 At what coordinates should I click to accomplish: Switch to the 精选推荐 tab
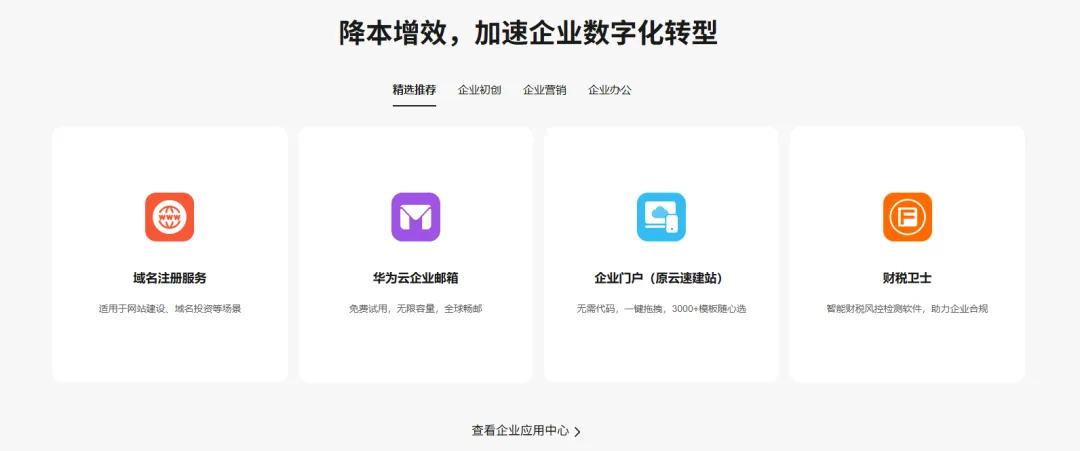(414, 90)
